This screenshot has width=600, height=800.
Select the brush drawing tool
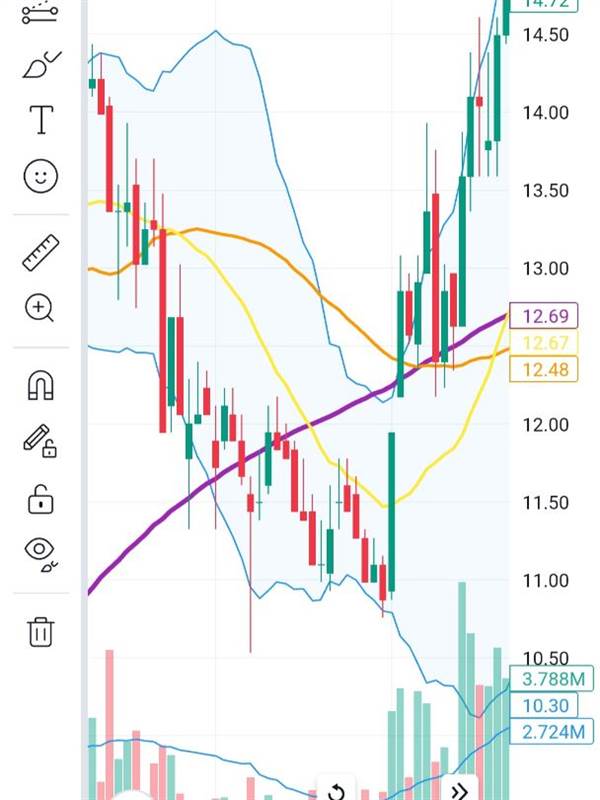click(x=40, y=66)
